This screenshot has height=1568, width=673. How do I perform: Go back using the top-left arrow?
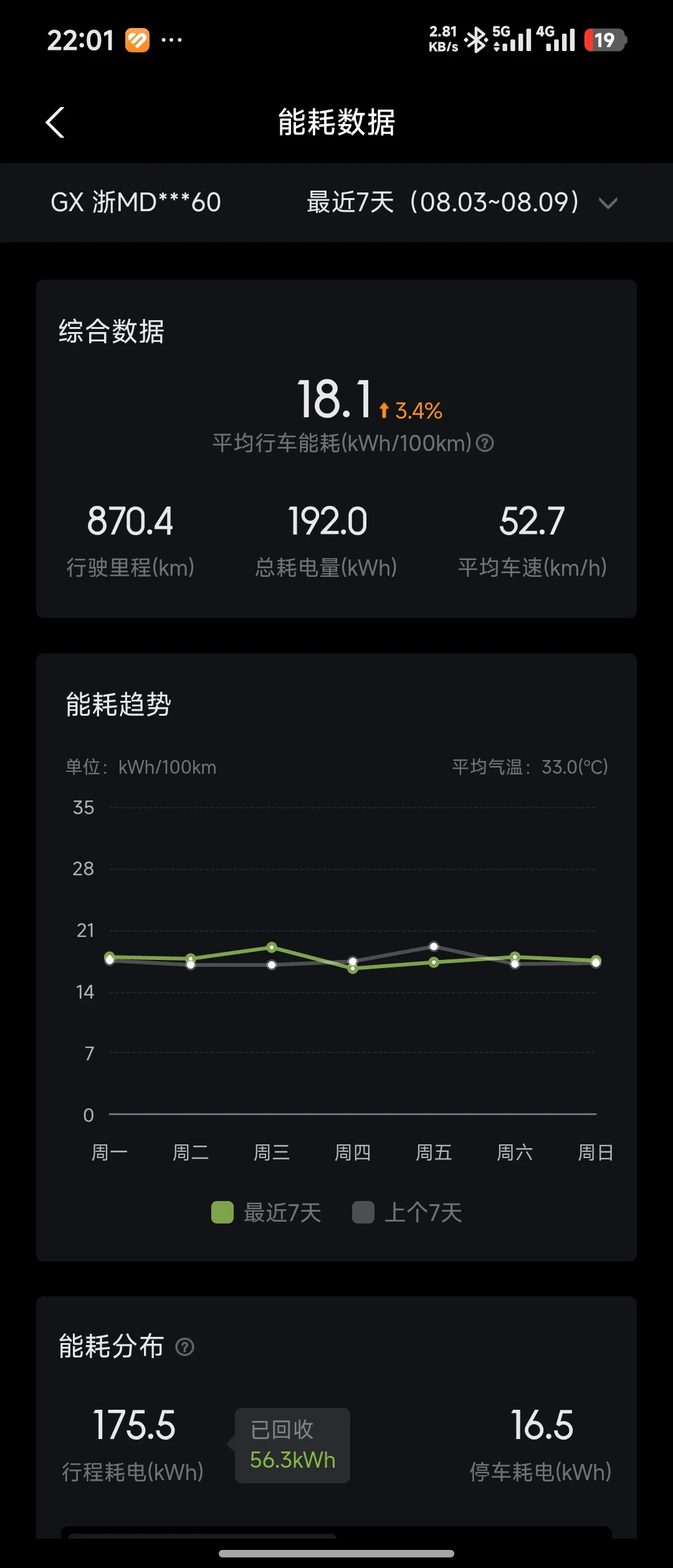(55, 122)
